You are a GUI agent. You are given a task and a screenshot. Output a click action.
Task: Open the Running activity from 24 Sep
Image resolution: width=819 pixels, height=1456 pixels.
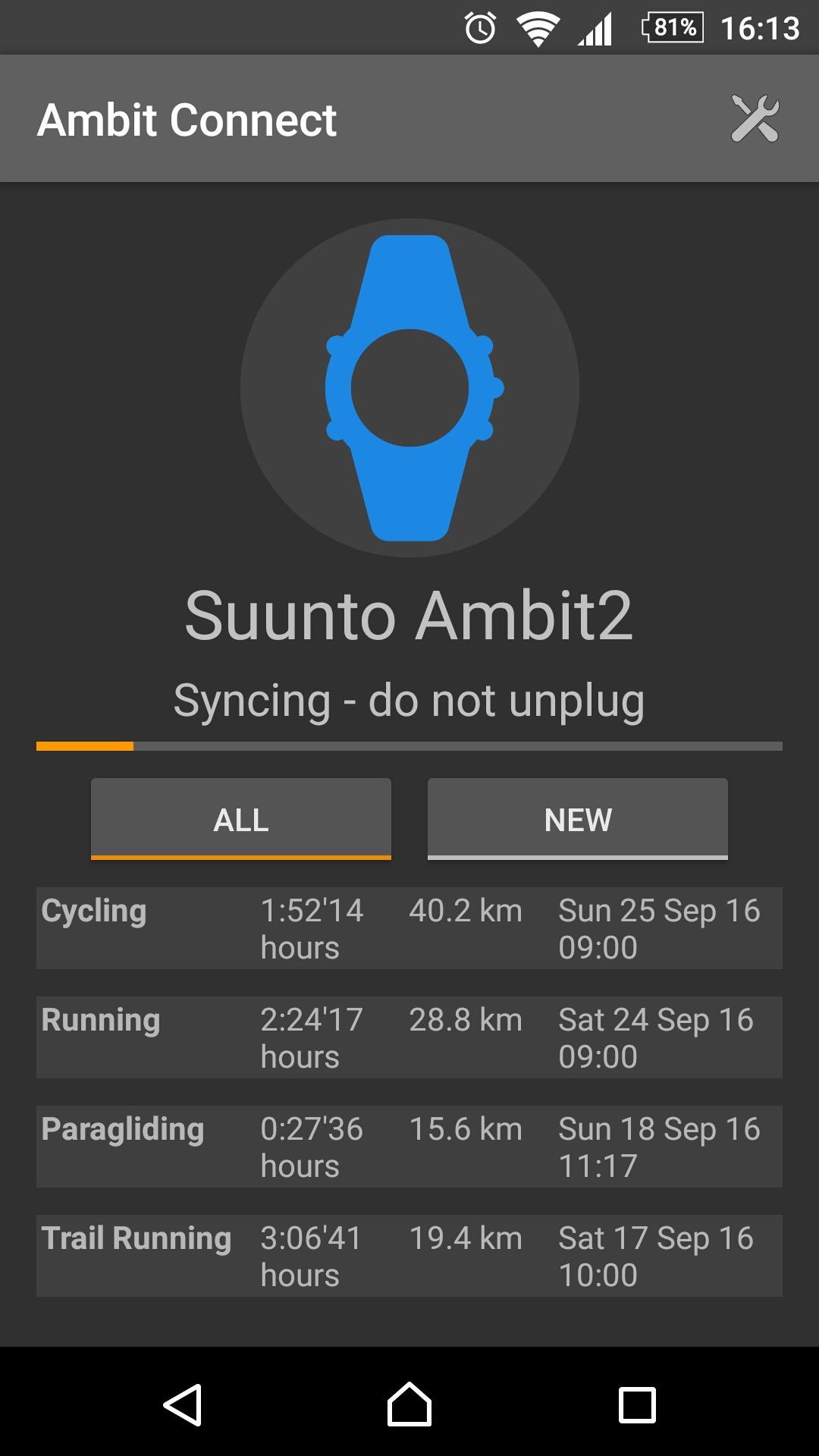pyautogui.click(x=409, y=1037)
